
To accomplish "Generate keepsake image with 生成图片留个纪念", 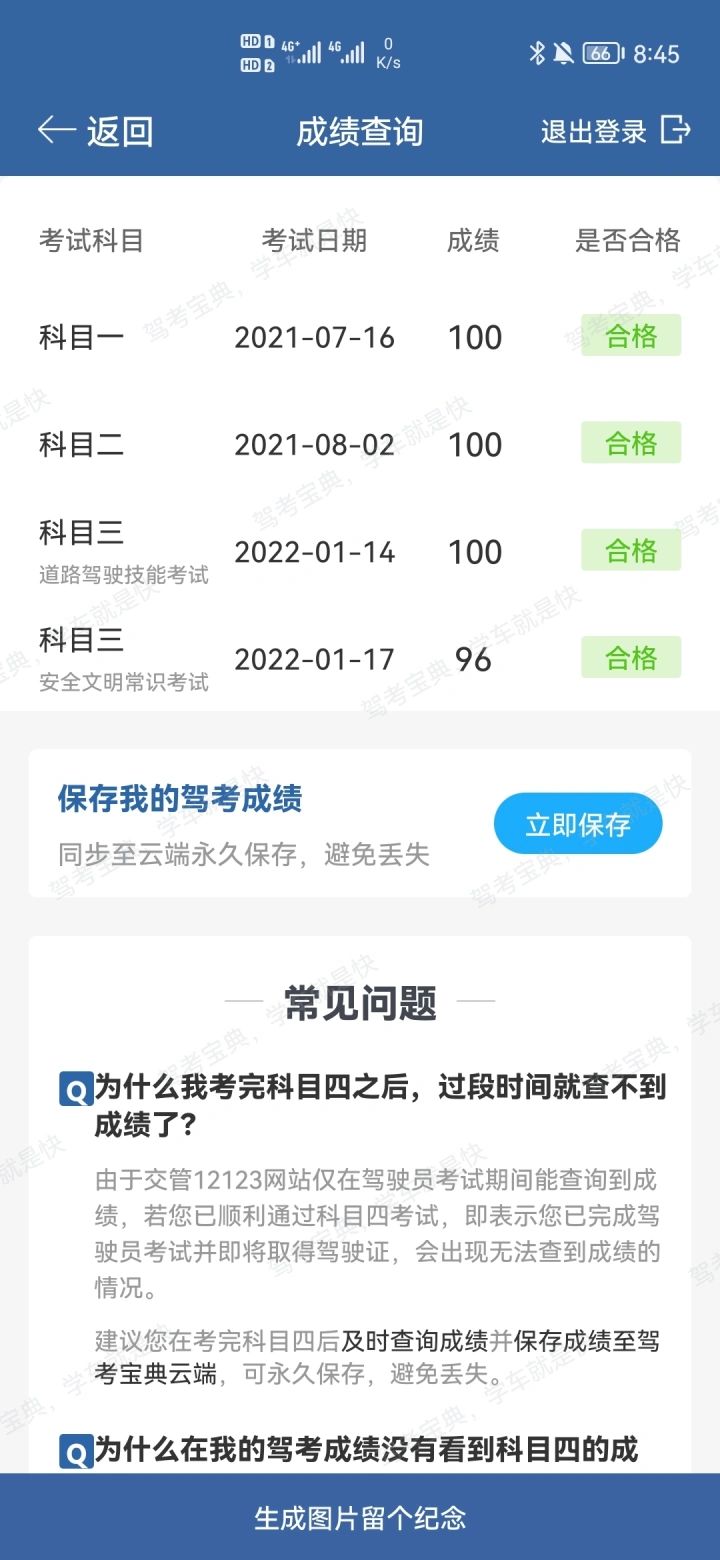I will 360,1517.
